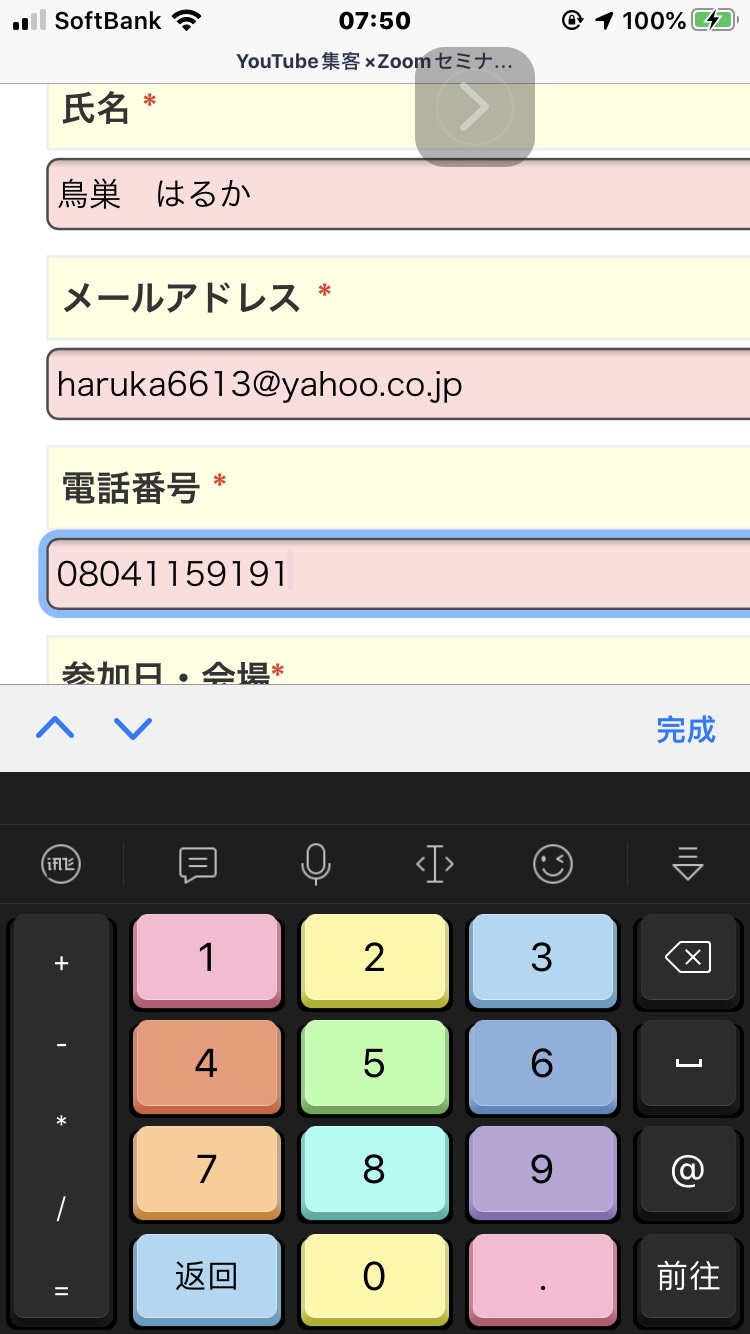Jump to the next form field arrow
The image size is (750, 1334).
(133, 728)
